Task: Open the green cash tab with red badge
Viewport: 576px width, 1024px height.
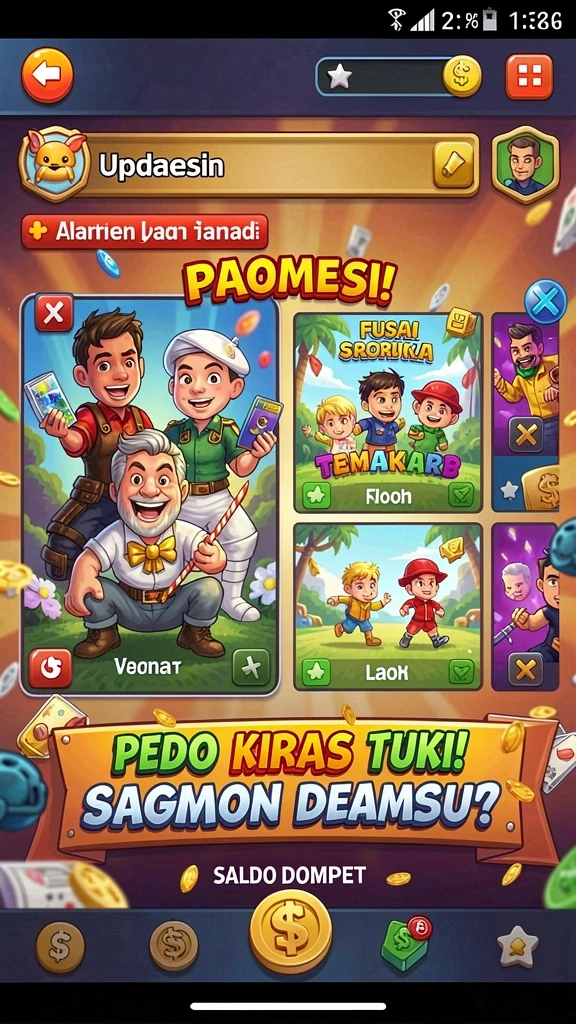Action: [405, 944]
